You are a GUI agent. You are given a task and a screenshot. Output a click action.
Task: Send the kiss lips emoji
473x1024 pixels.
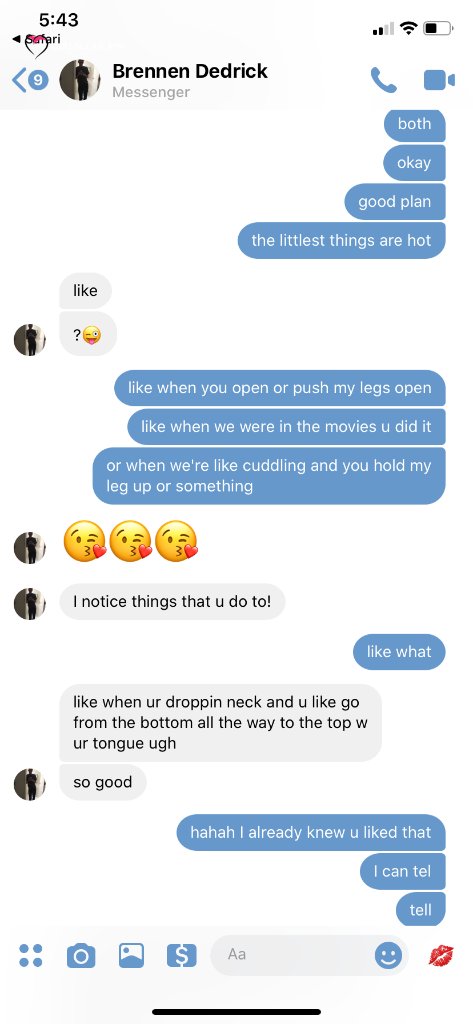[442, 955]
